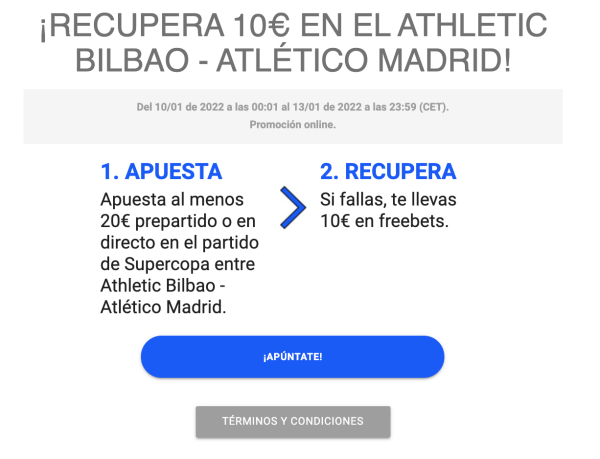Open Términos y Condiciones

point(292,421)
